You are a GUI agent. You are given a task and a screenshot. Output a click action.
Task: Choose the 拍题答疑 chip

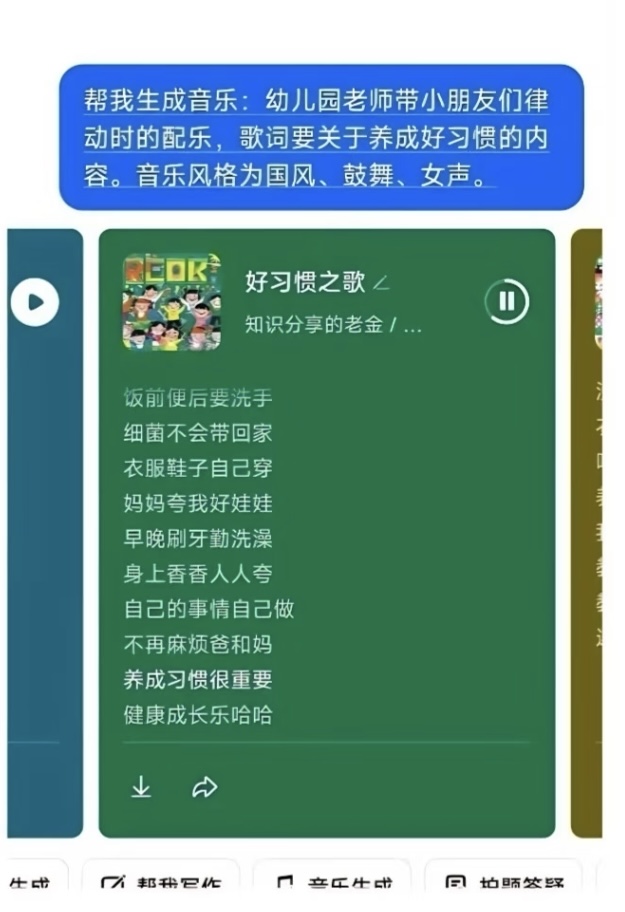[x=503, y=882]
